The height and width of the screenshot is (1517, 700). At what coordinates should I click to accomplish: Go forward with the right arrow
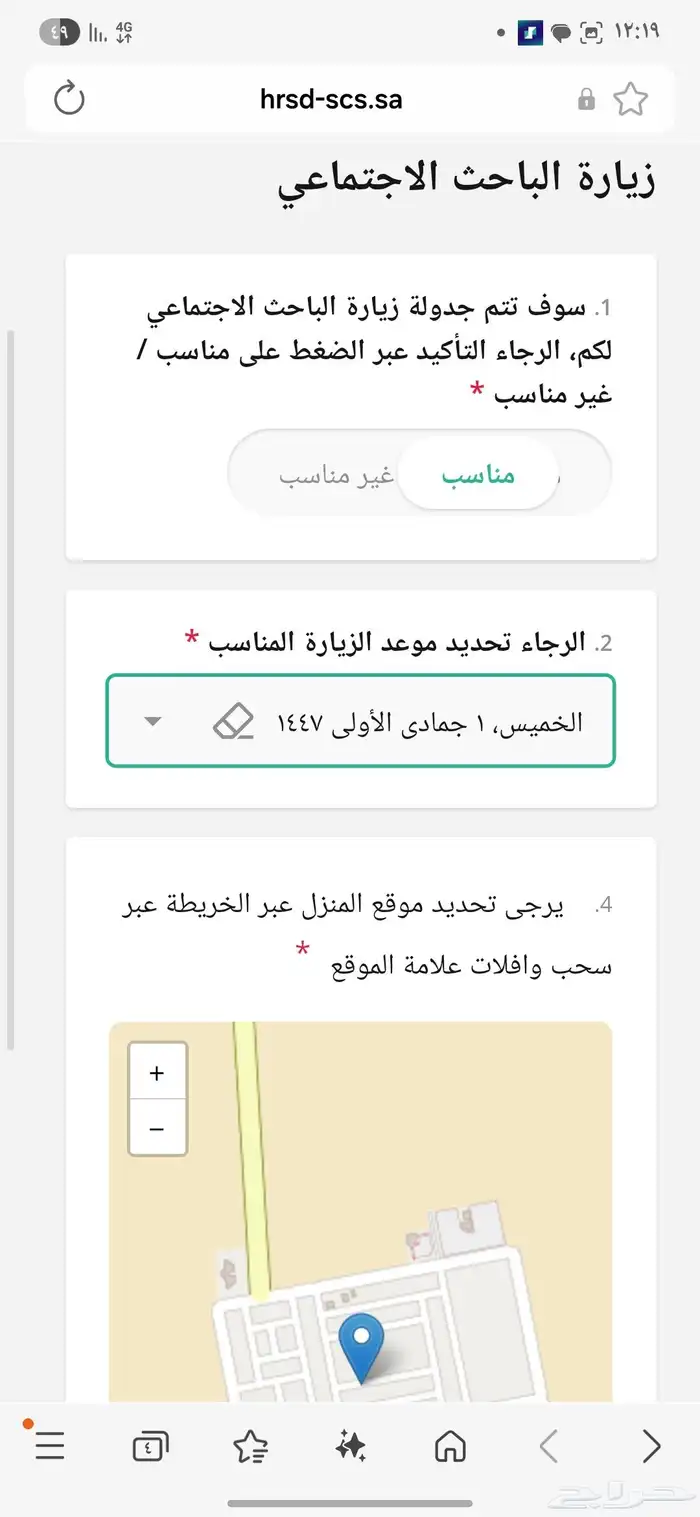coord(651,1446)
